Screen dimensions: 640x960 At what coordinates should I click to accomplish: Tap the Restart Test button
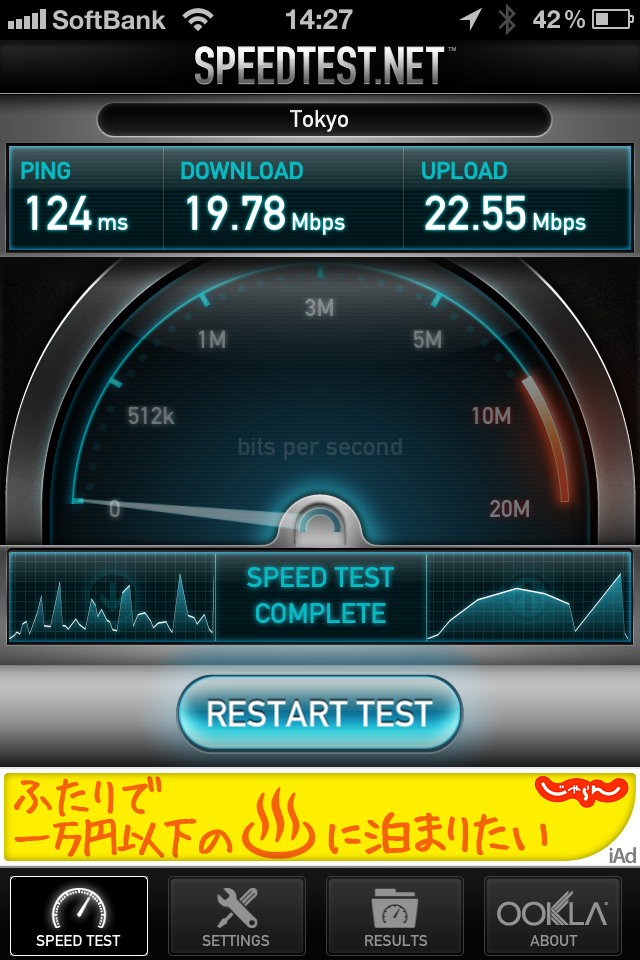pyautogui.click(x=319, y=713)
